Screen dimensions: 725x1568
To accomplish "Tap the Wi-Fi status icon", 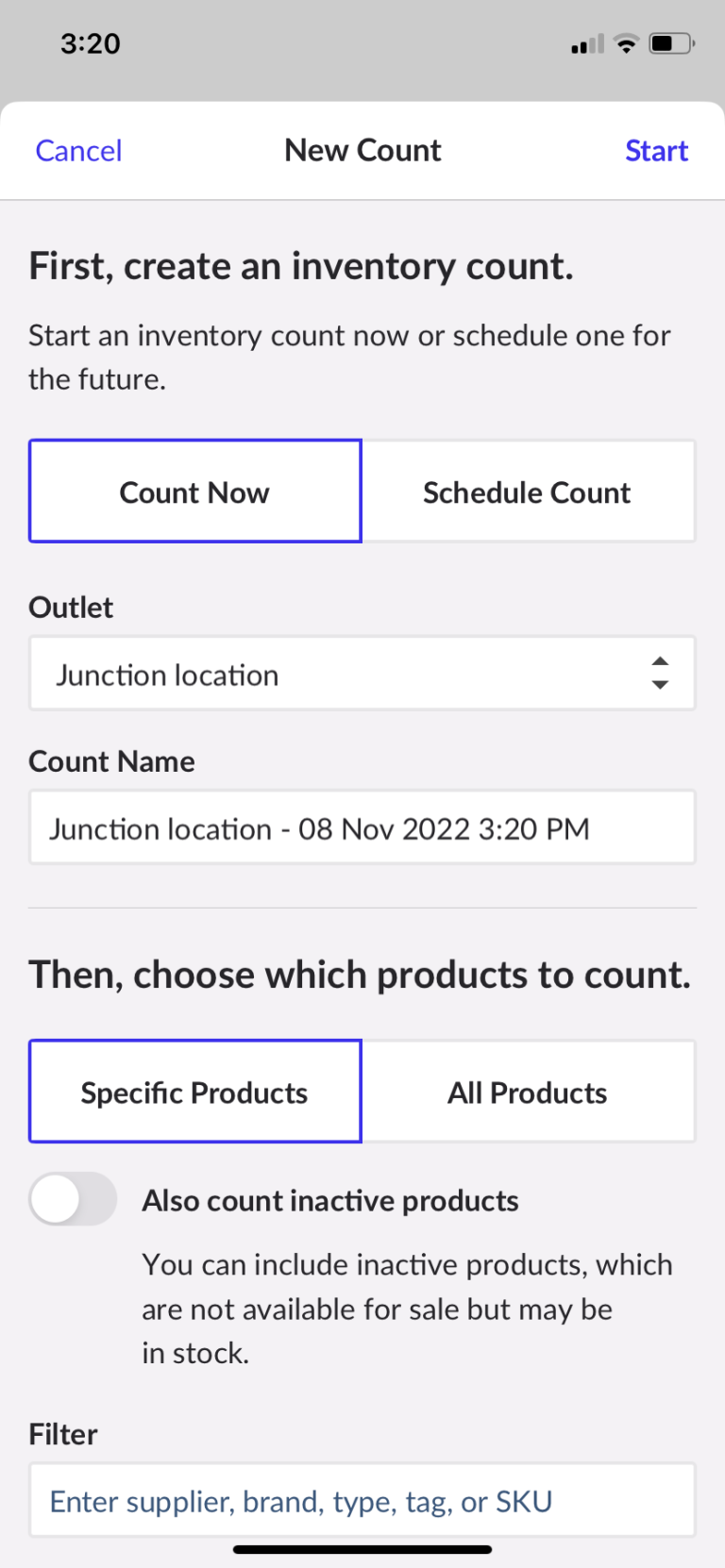I will click(x=625, y=42).
